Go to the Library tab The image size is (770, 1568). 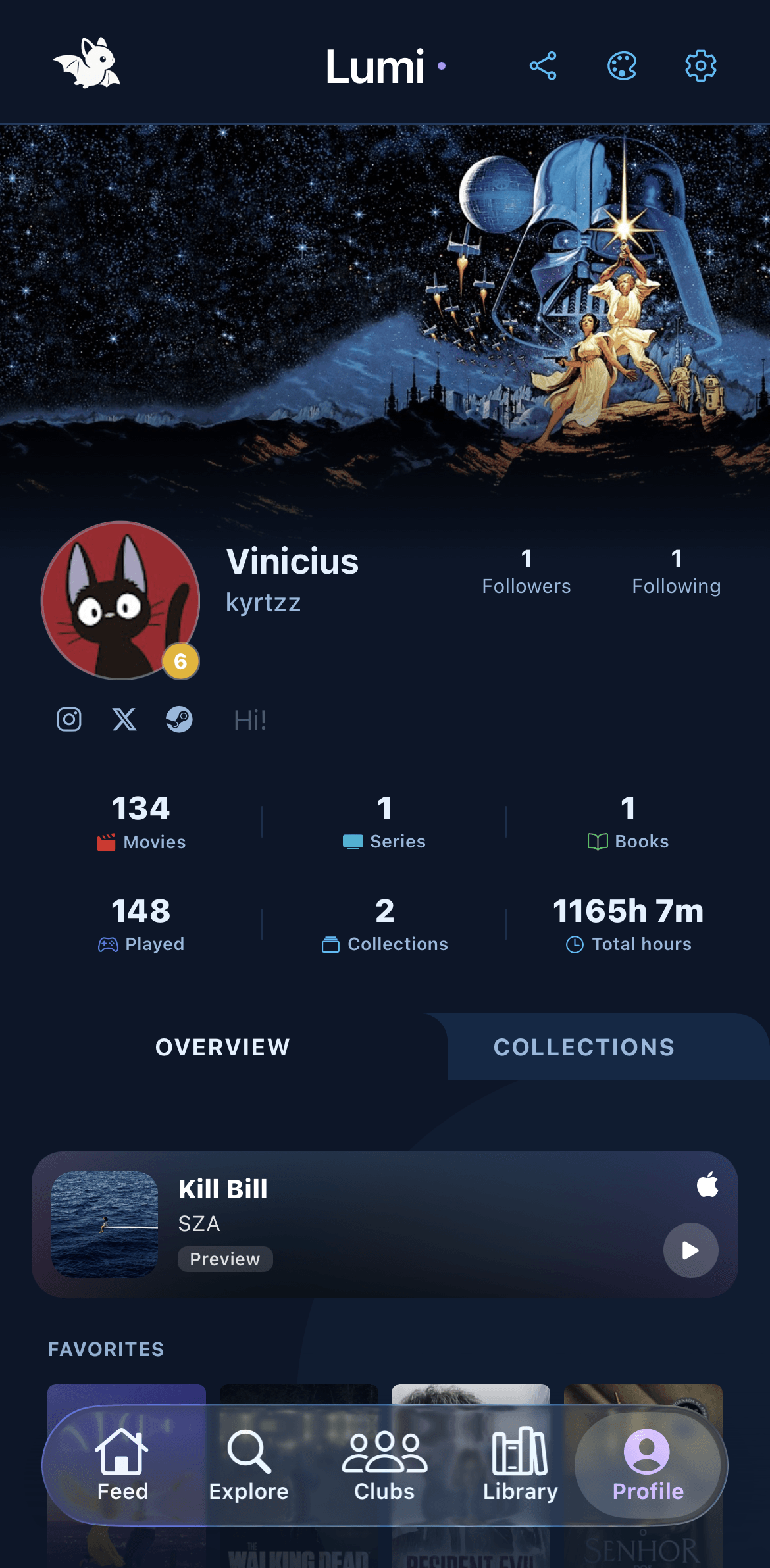click(x=520, y=1465)
